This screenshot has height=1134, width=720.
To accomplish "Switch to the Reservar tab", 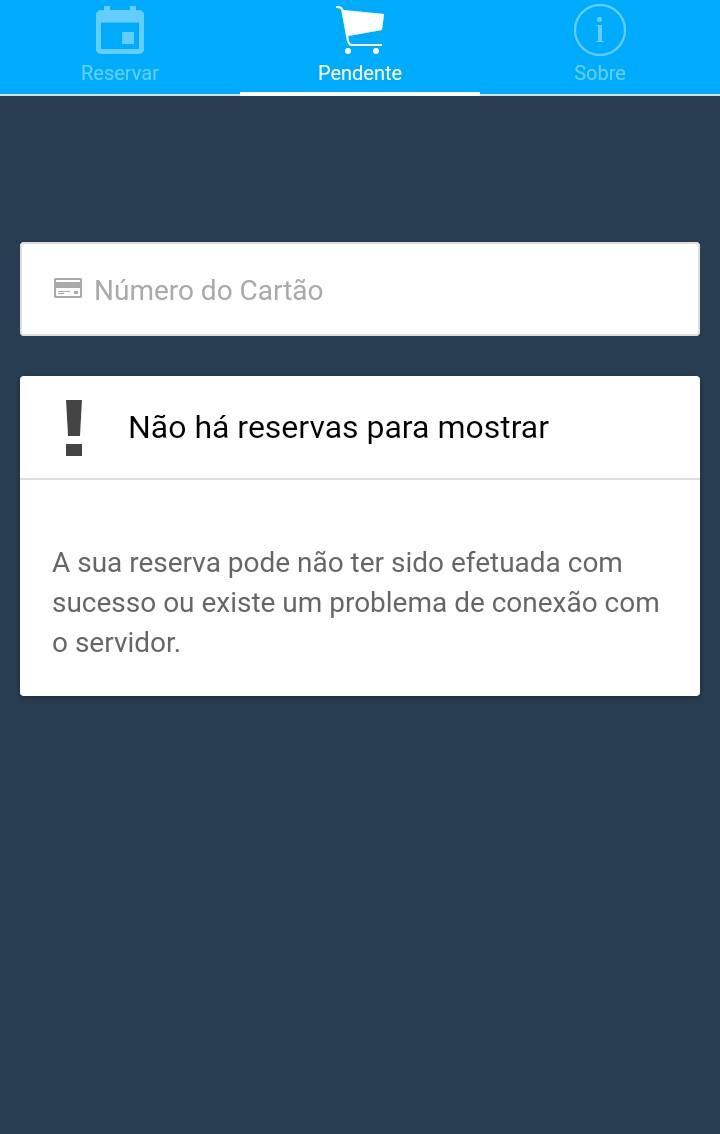I will [120, 47].
